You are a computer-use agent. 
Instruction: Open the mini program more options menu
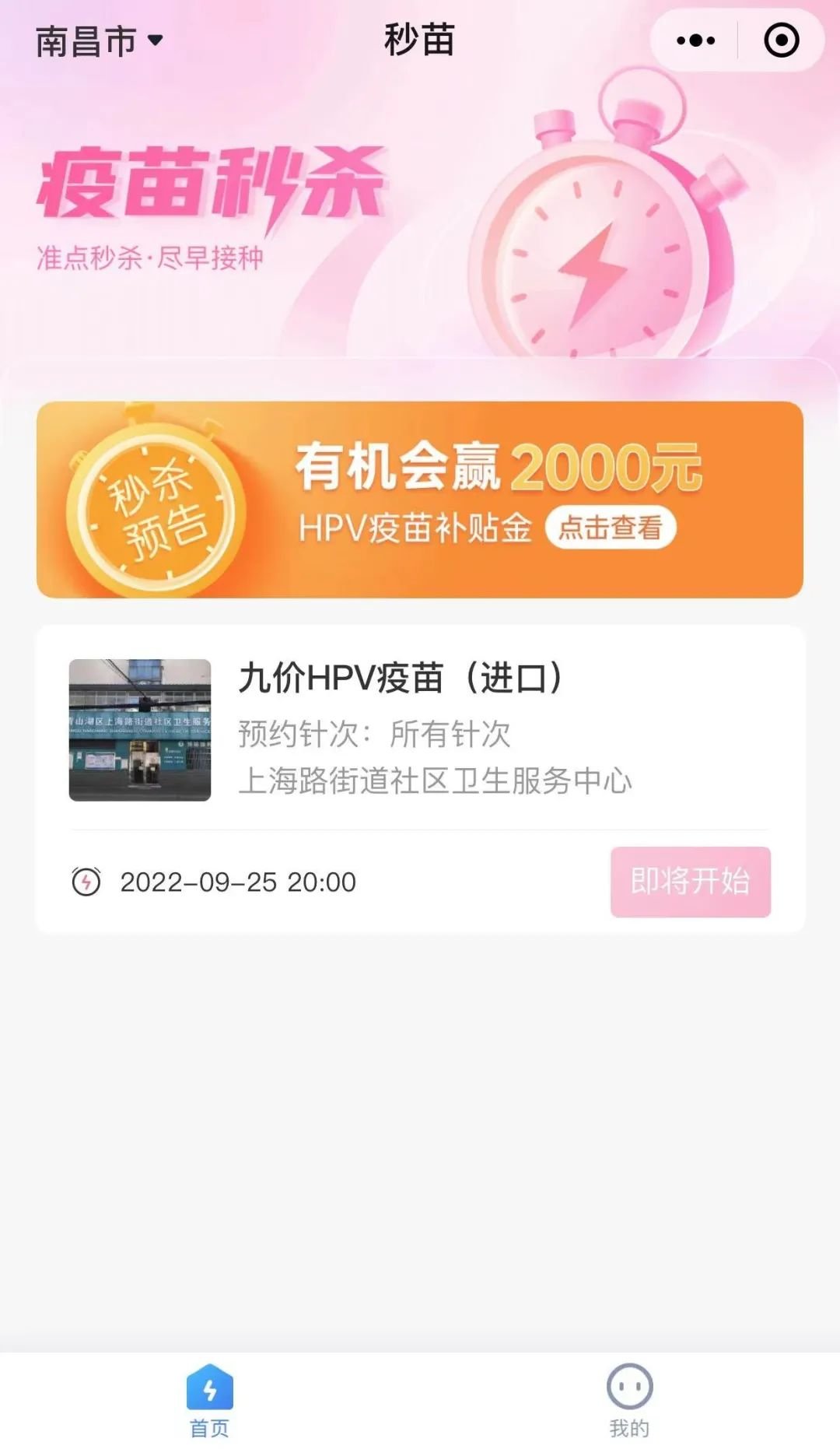point(695,40)
